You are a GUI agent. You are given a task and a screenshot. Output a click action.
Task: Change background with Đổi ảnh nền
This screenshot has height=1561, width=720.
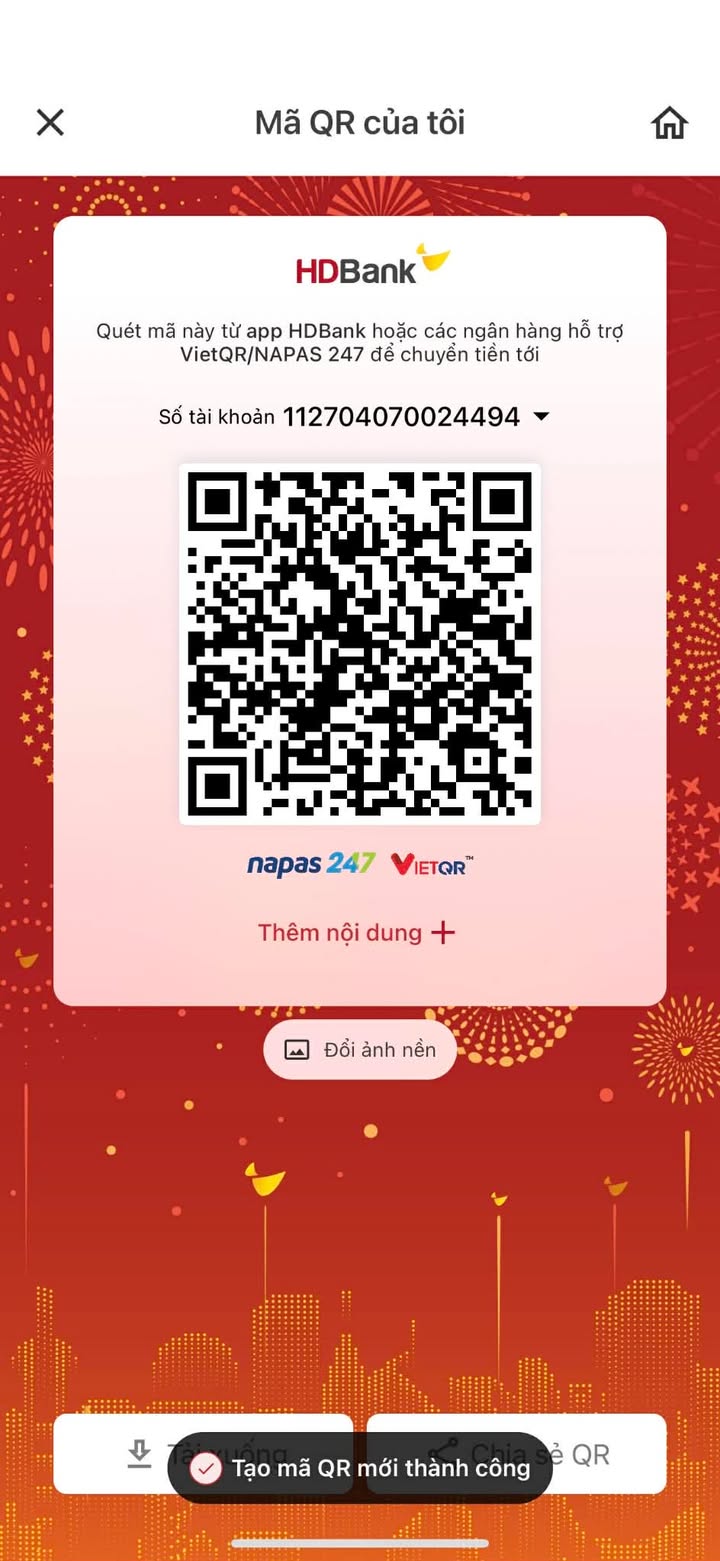click(x=360, y=1050)
